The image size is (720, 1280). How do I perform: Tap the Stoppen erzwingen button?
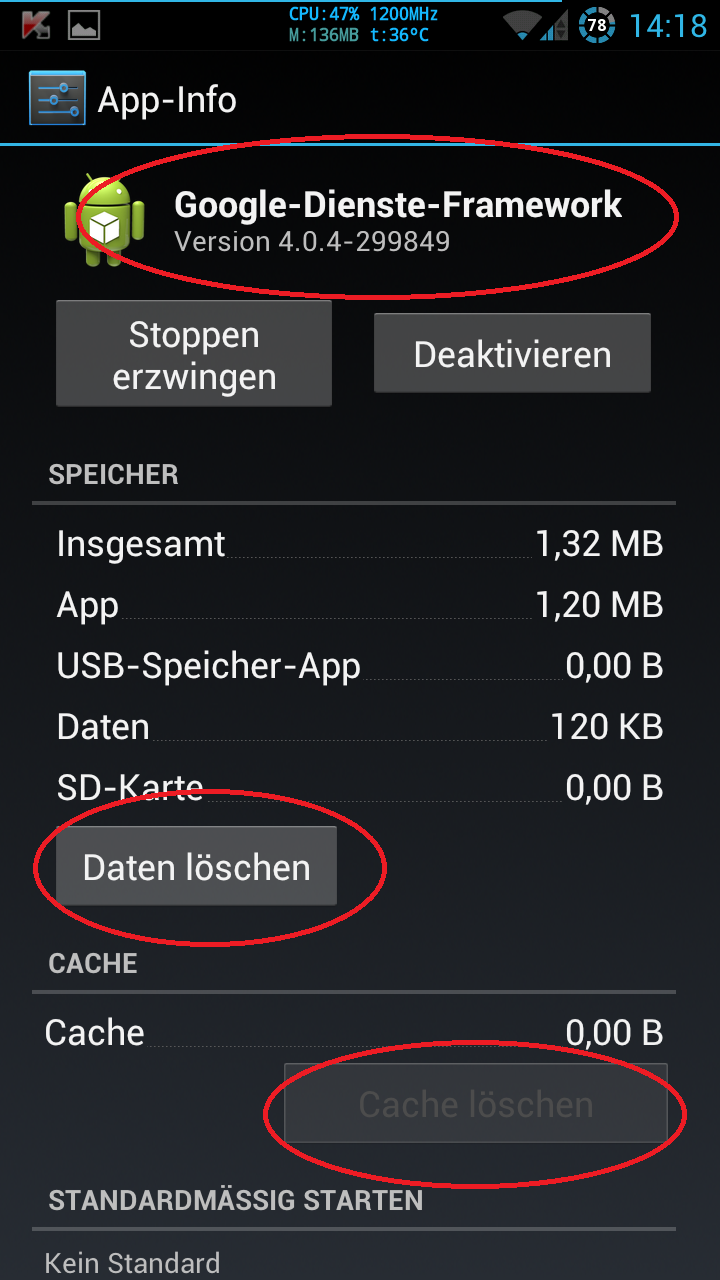194,354
